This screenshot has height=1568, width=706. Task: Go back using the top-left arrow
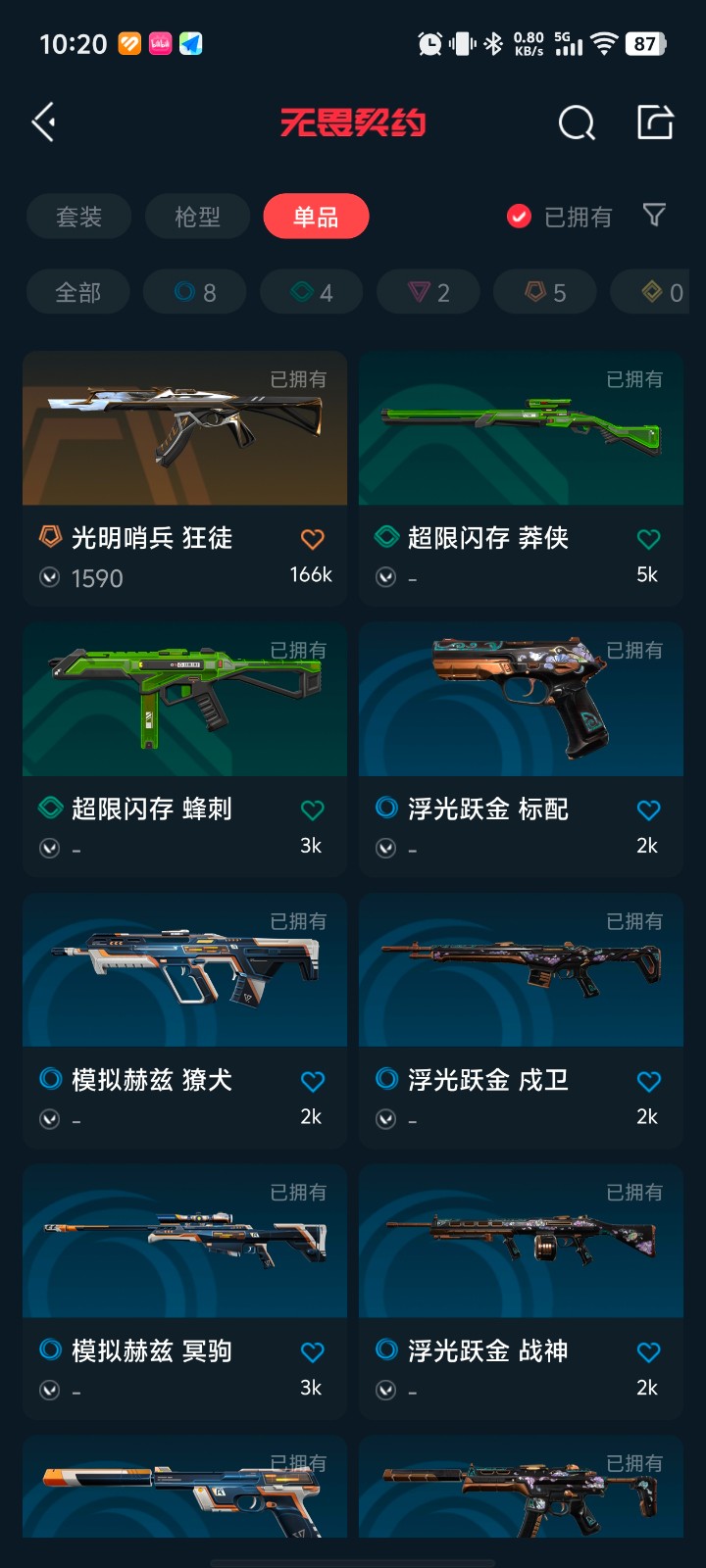[44, 122]
